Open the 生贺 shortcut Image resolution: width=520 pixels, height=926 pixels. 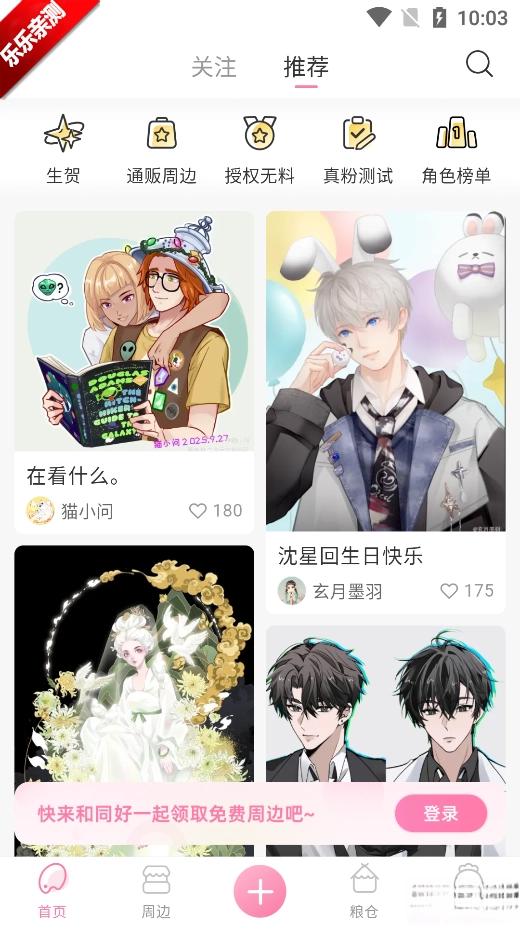click(x=63, y=149)
